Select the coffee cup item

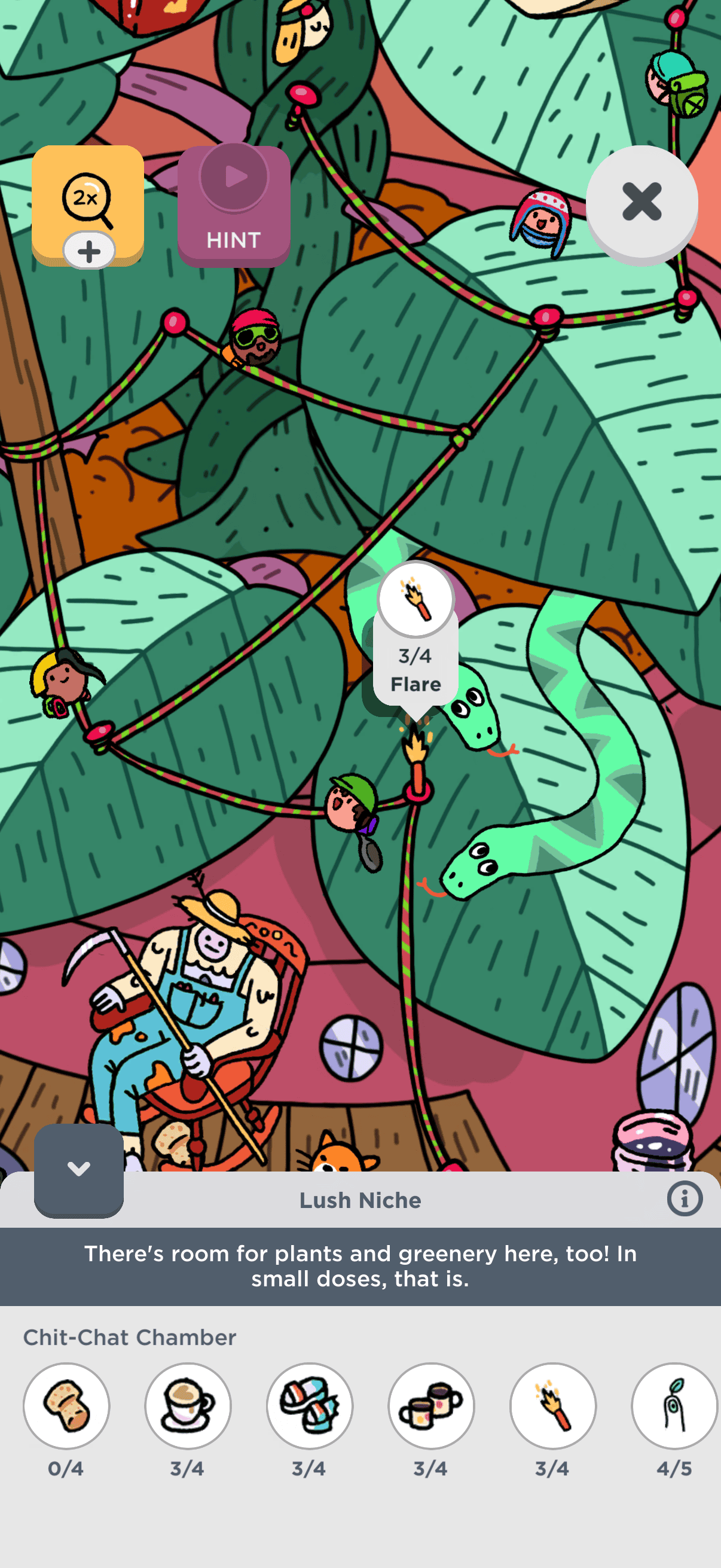[x=187, y=1405]
